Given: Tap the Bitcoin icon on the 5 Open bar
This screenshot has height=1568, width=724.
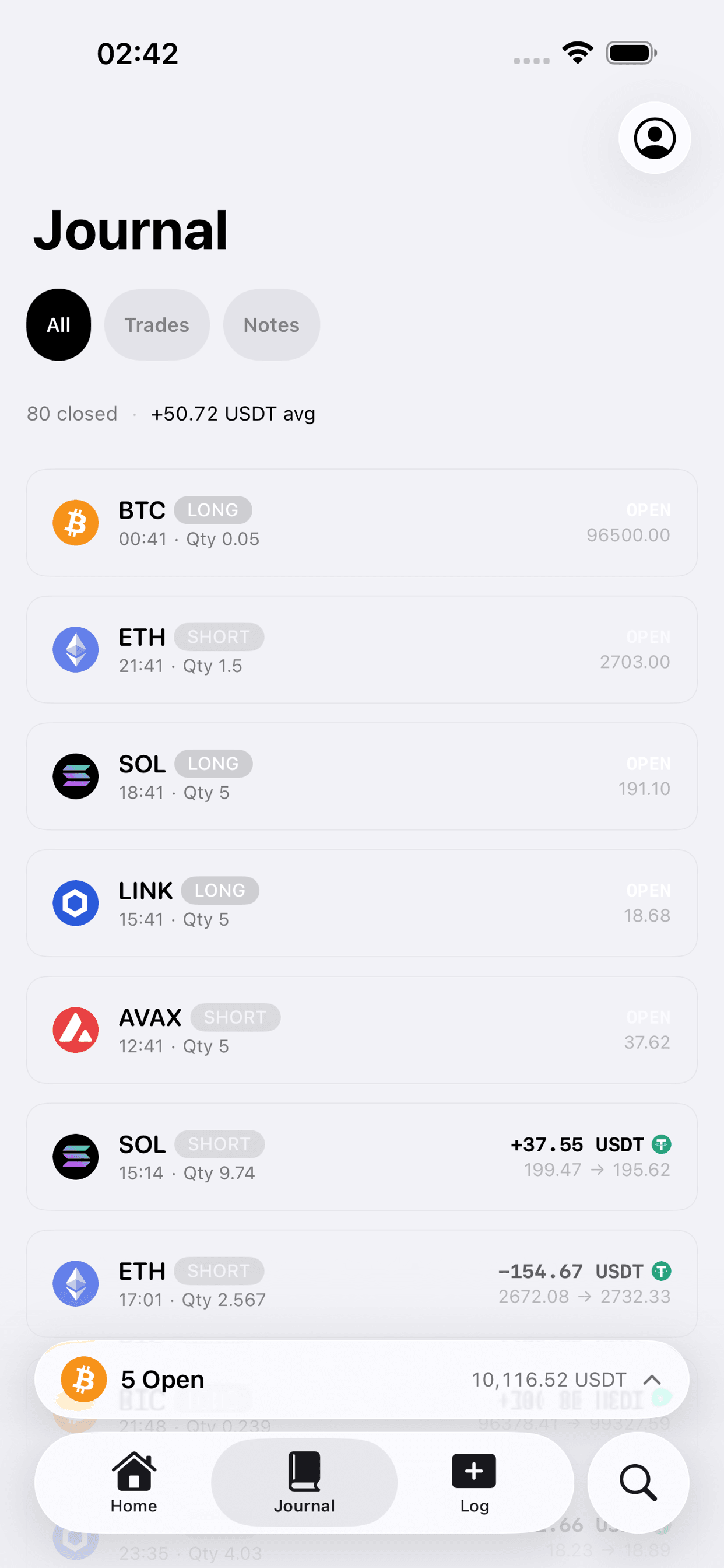Looking at the screenshot, I should coord(83,1380).
